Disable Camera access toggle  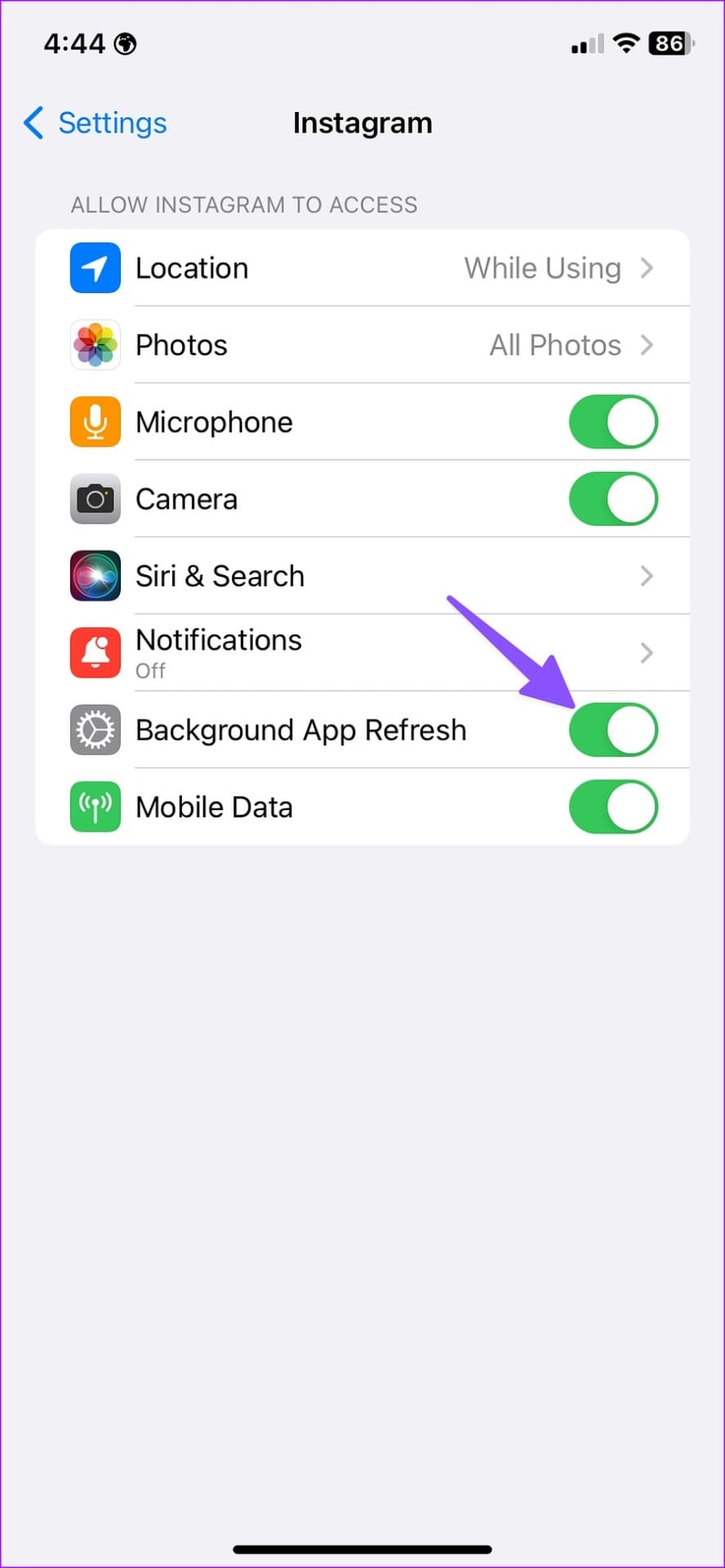[x=612, y=499]
